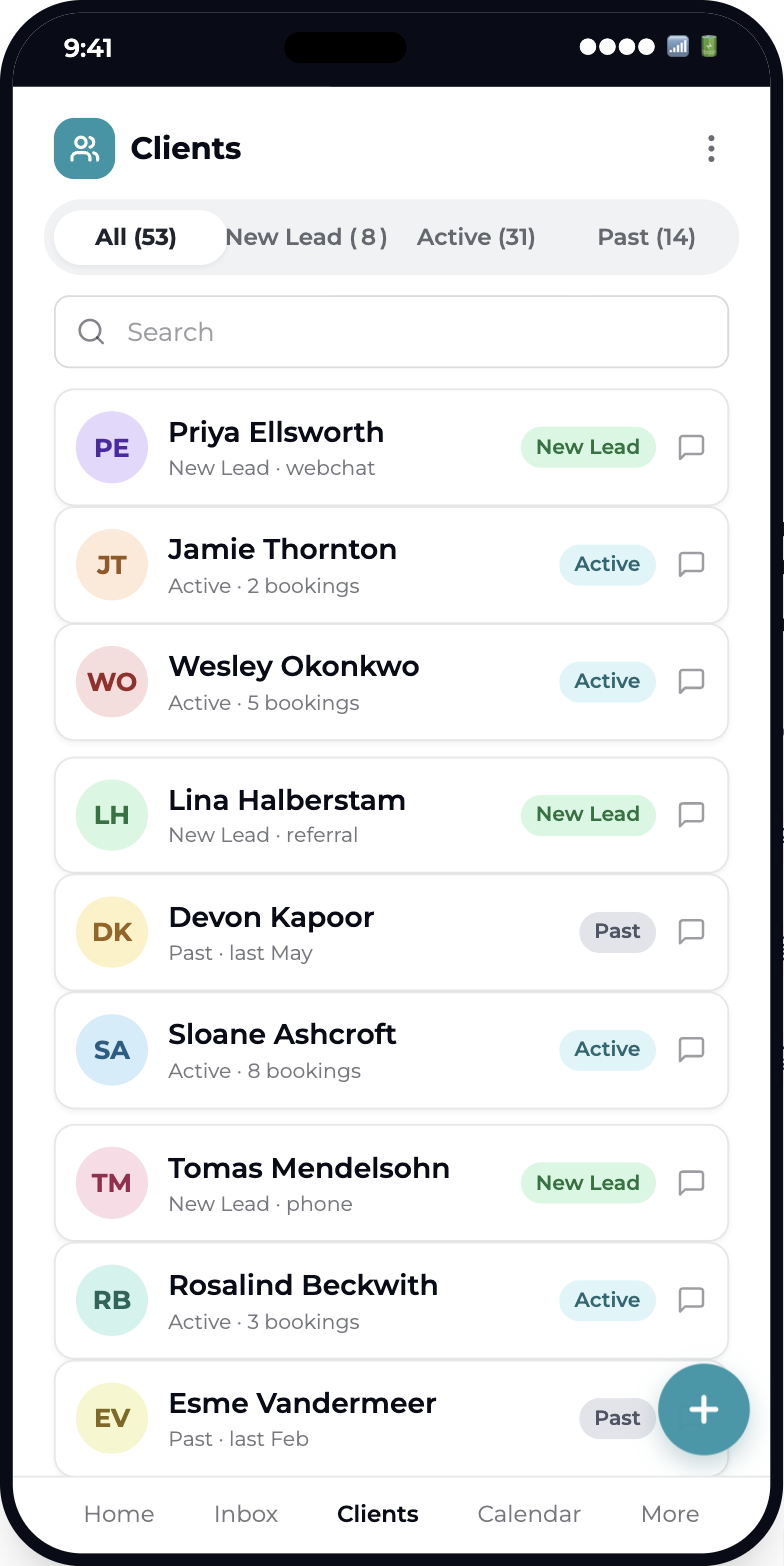The height and width of the screenshot is (1566, 784).
Task: Open Wesley Okonkwo's profile
Action: point(391,682)
